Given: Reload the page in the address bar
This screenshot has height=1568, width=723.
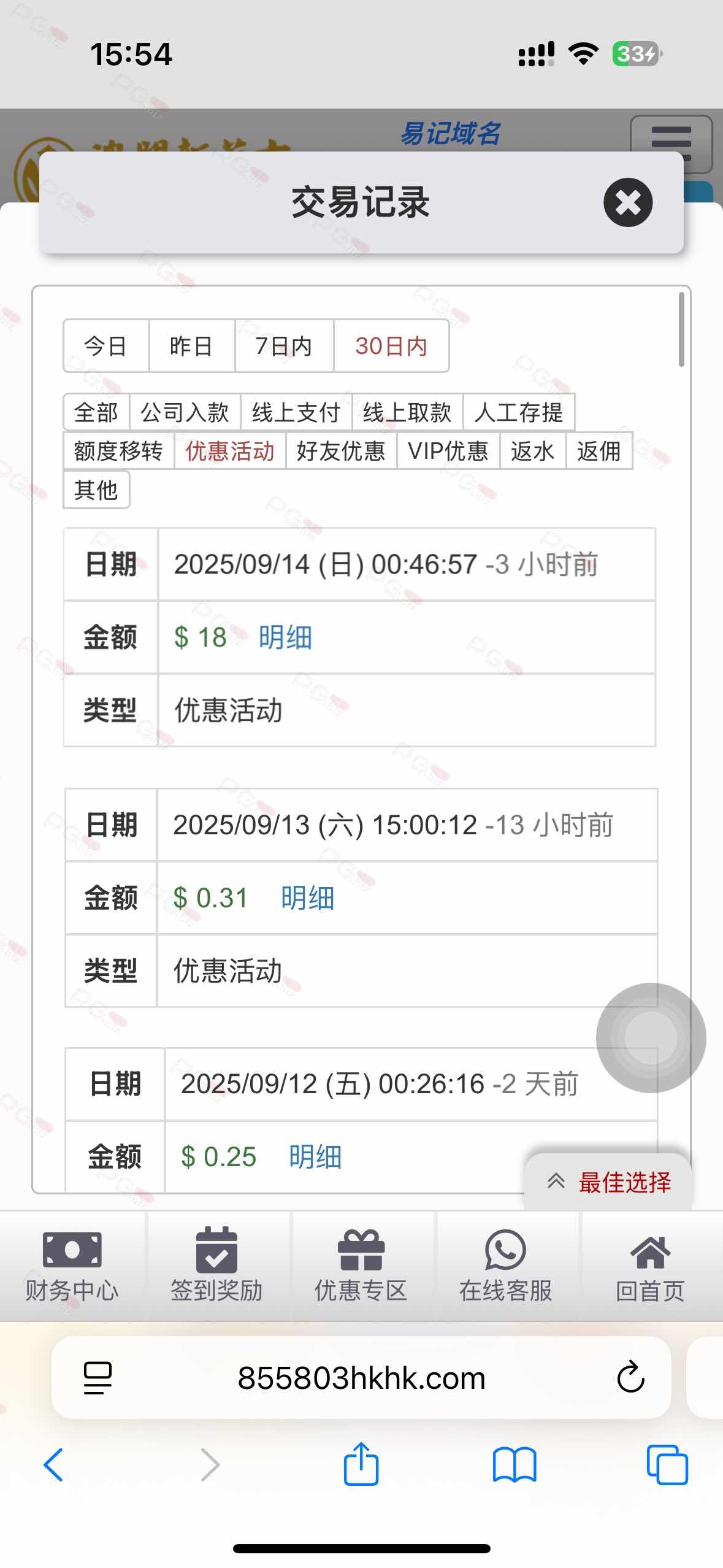Looking at the screenshot, I should (630, 1378).
